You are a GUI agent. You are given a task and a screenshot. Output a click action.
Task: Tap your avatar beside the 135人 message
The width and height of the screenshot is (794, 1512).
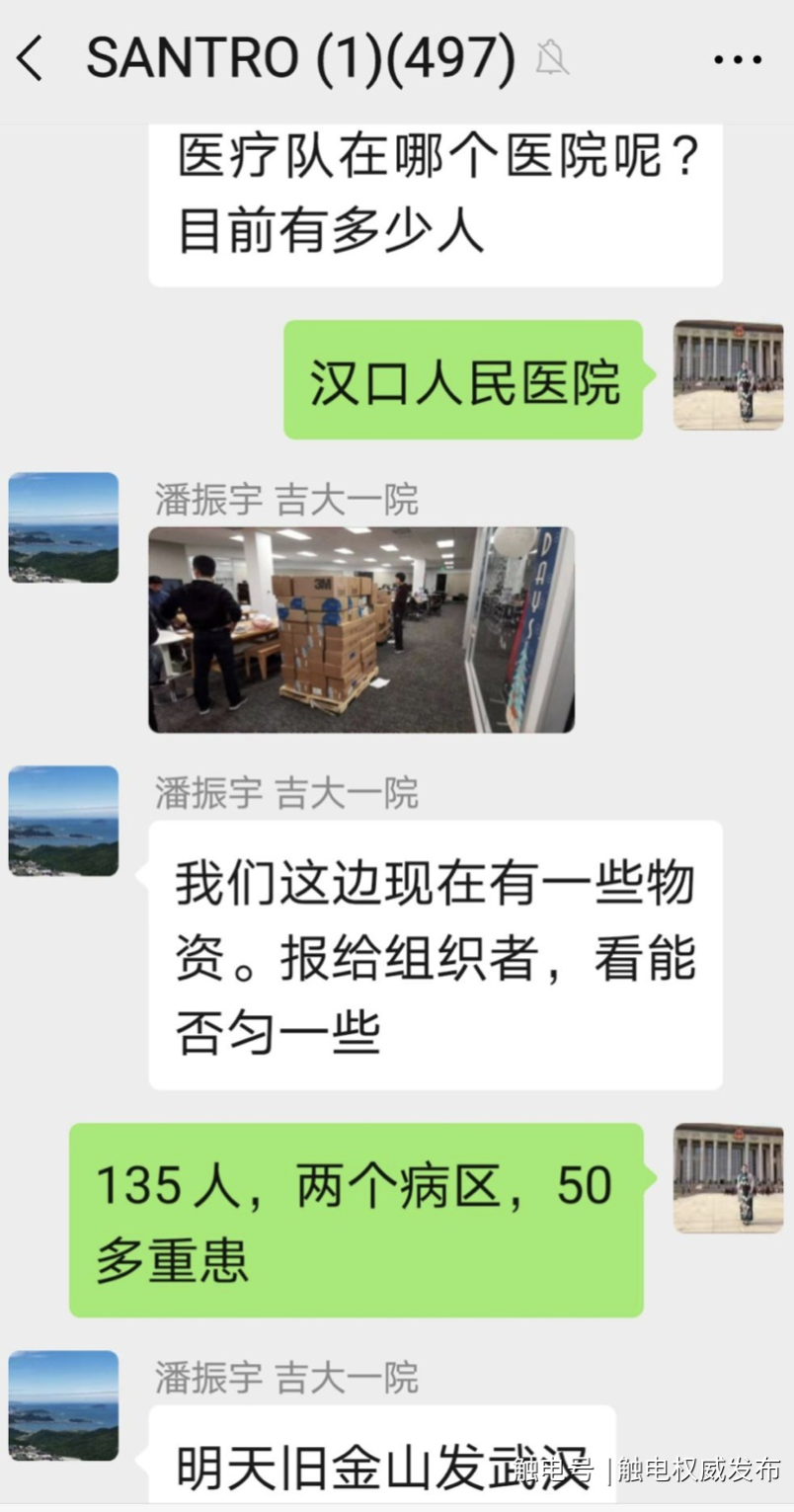tap(728, 1178)
